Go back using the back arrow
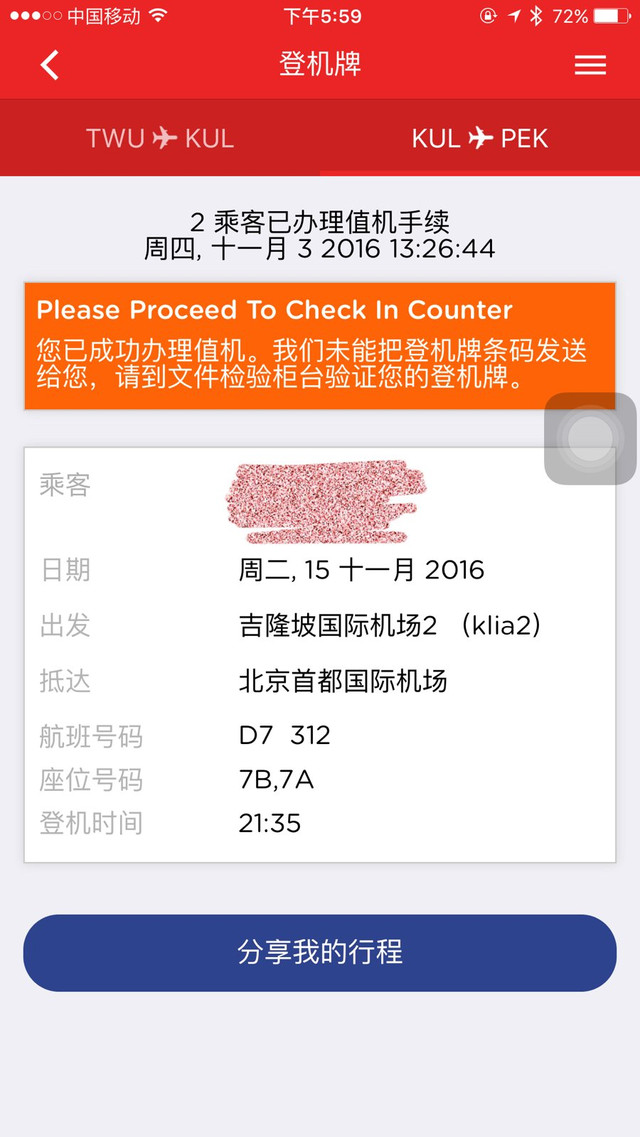The width and height of the screenshot is (640, 1137). click(x=50, y=65)
